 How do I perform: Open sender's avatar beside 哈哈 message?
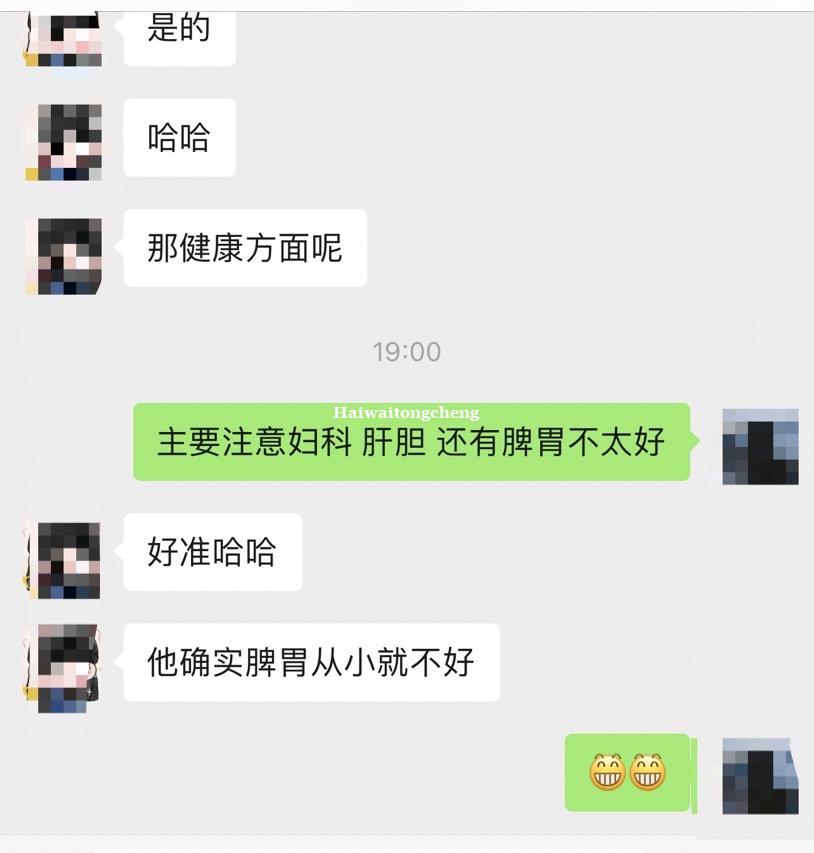(x=64, y=142)
